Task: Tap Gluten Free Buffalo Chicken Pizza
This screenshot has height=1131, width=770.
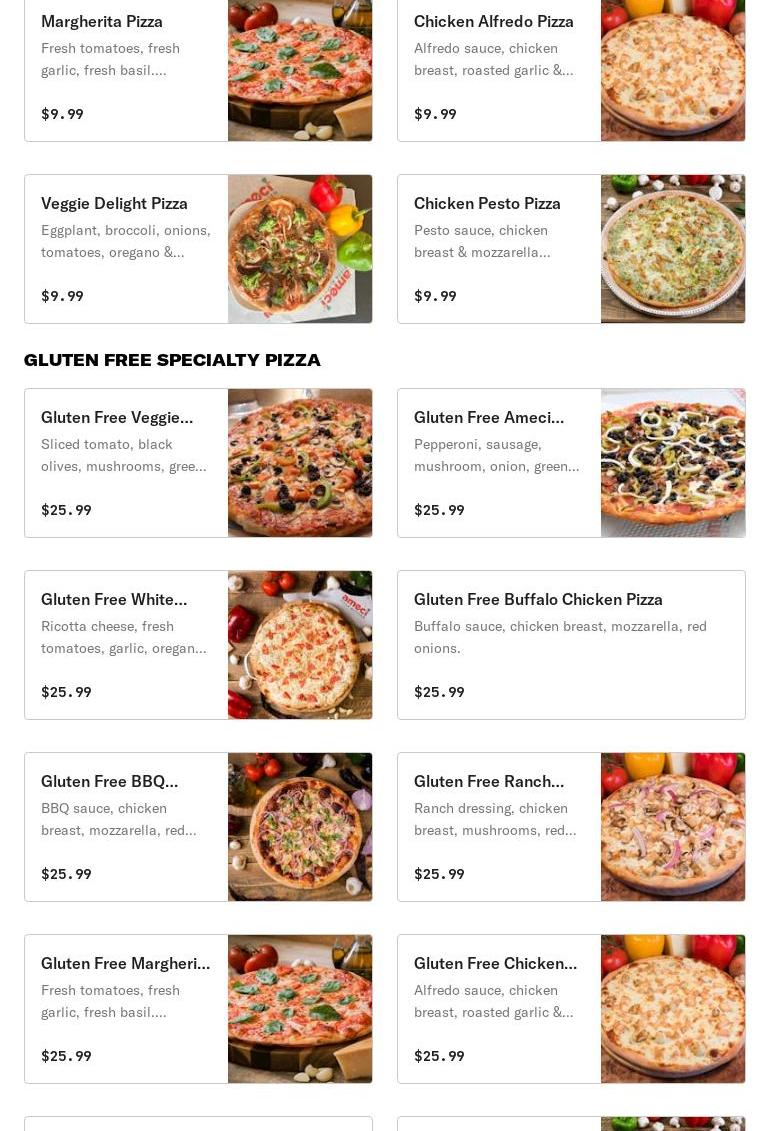Action: tap(571, 645)
